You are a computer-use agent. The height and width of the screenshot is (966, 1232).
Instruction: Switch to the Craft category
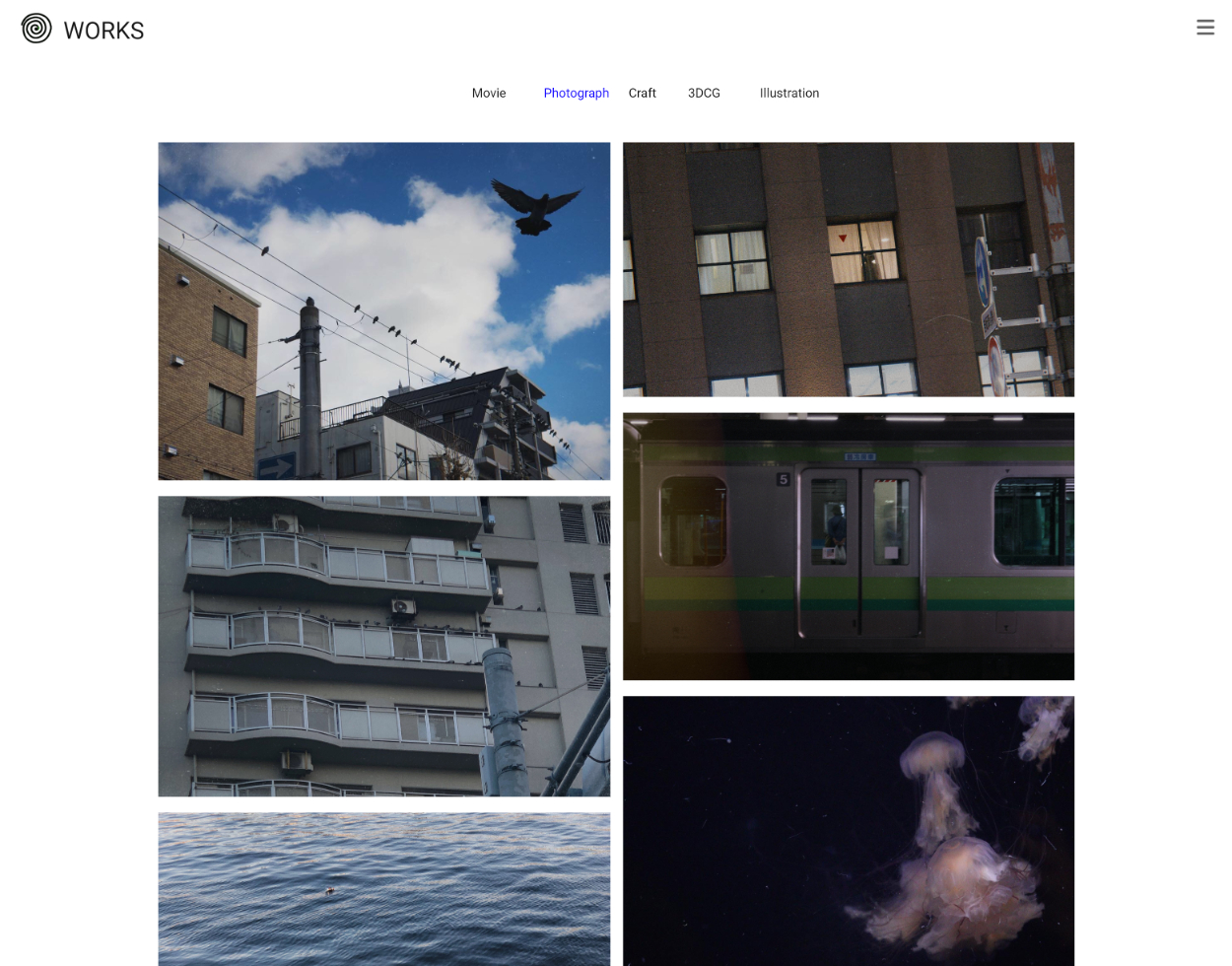642,93
